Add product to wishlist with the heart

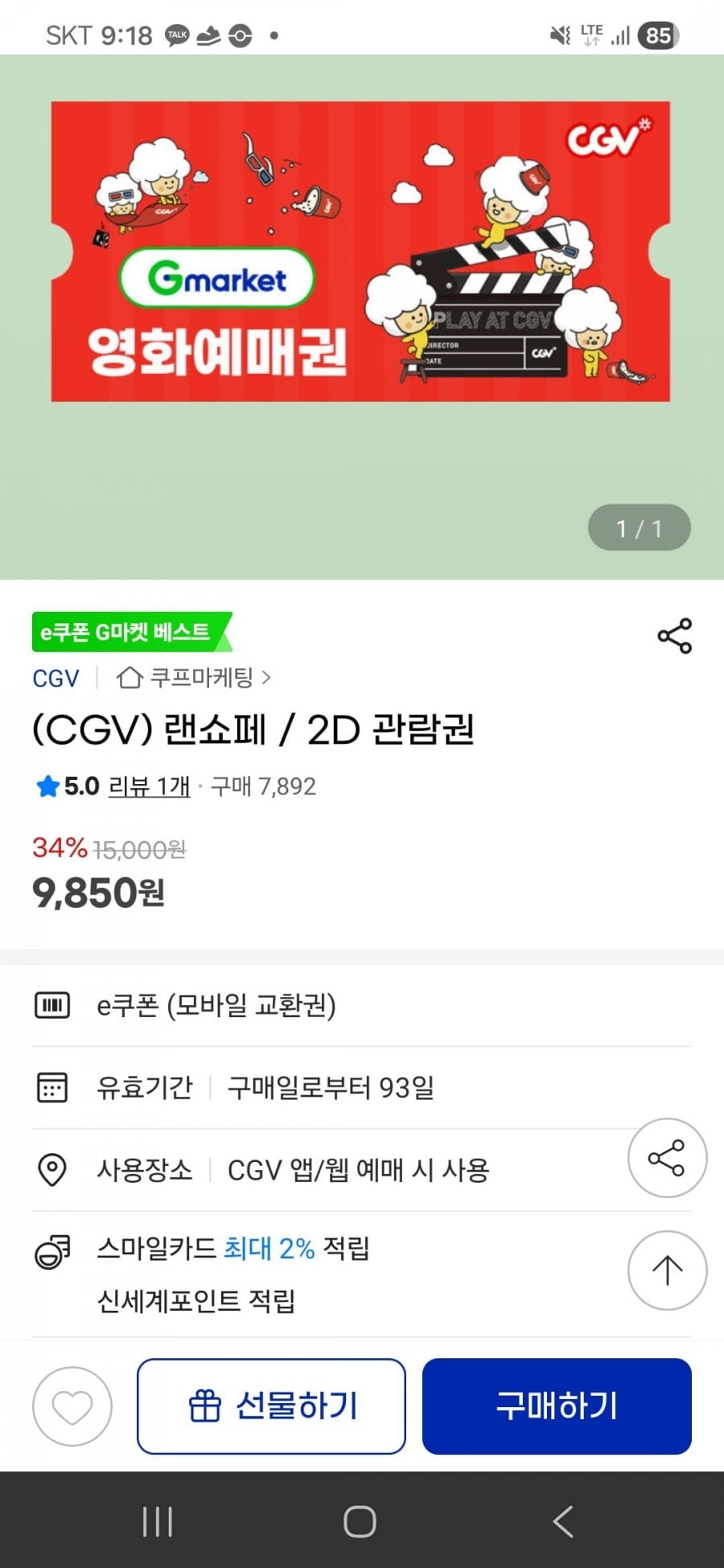click(72, 1406)
